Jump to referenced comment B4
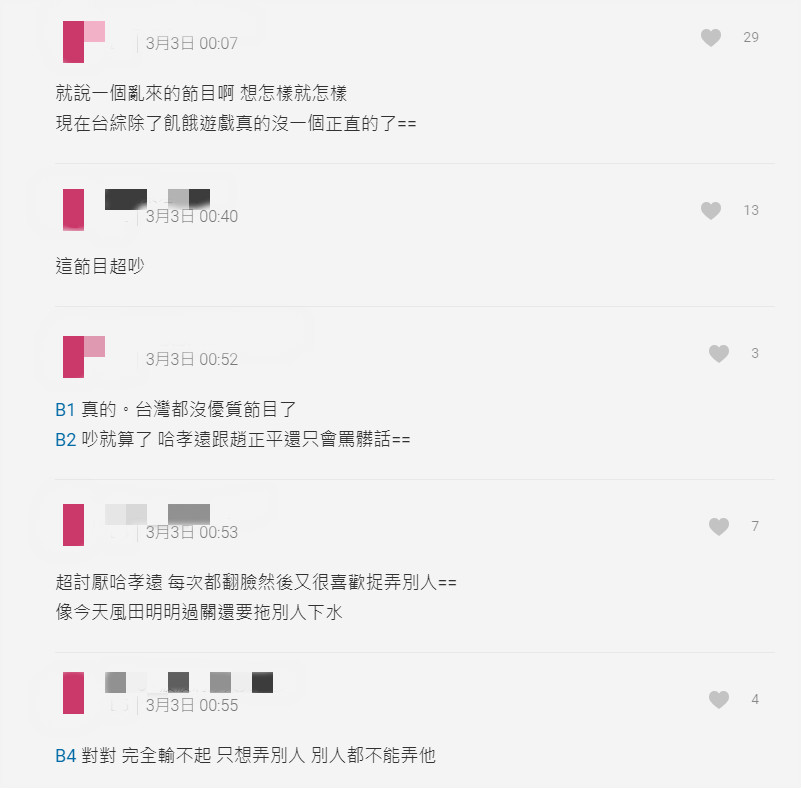 tap(65, 756)
